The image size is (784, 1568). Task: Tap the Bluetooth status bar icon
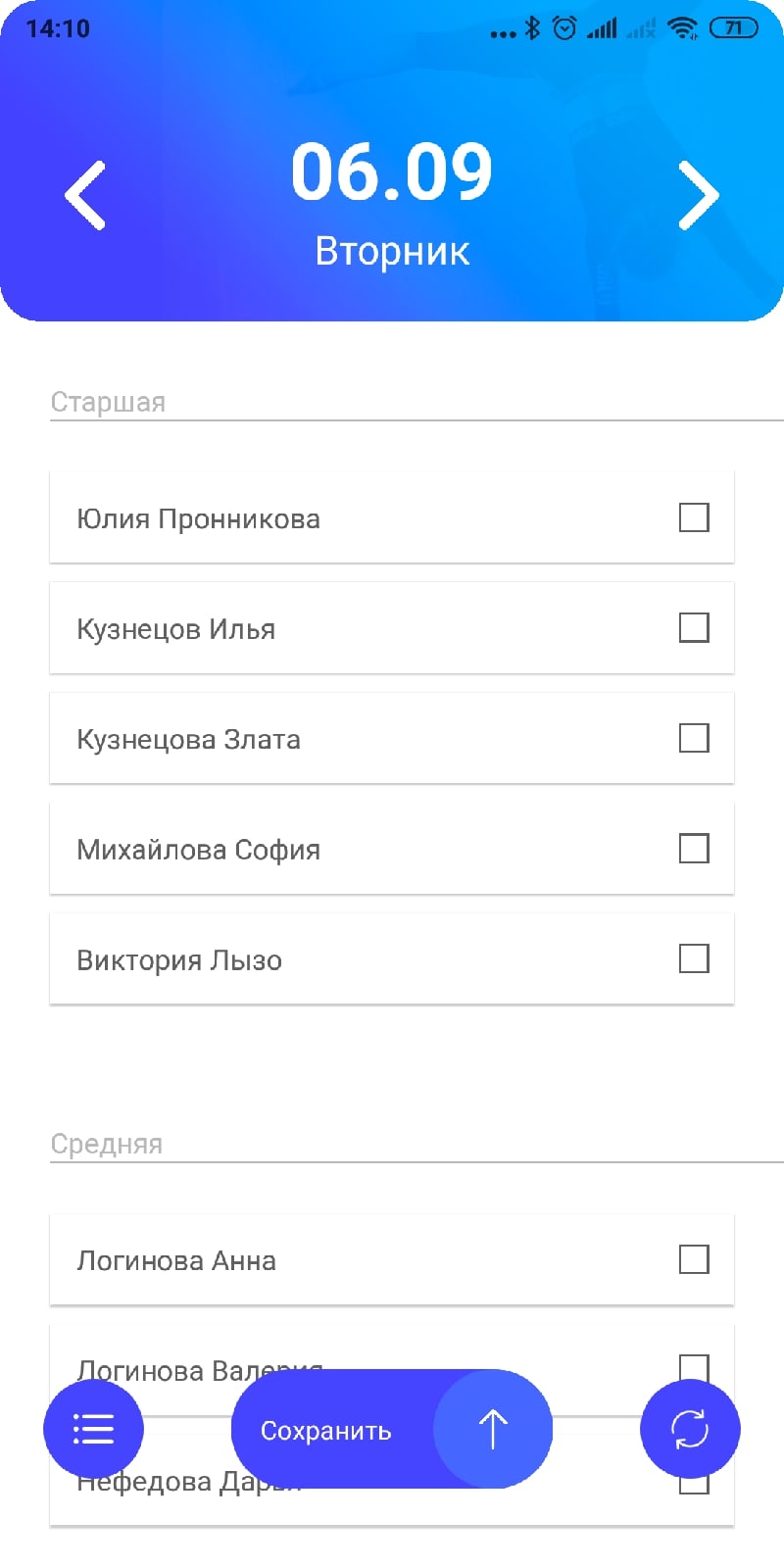pos(533,29)
